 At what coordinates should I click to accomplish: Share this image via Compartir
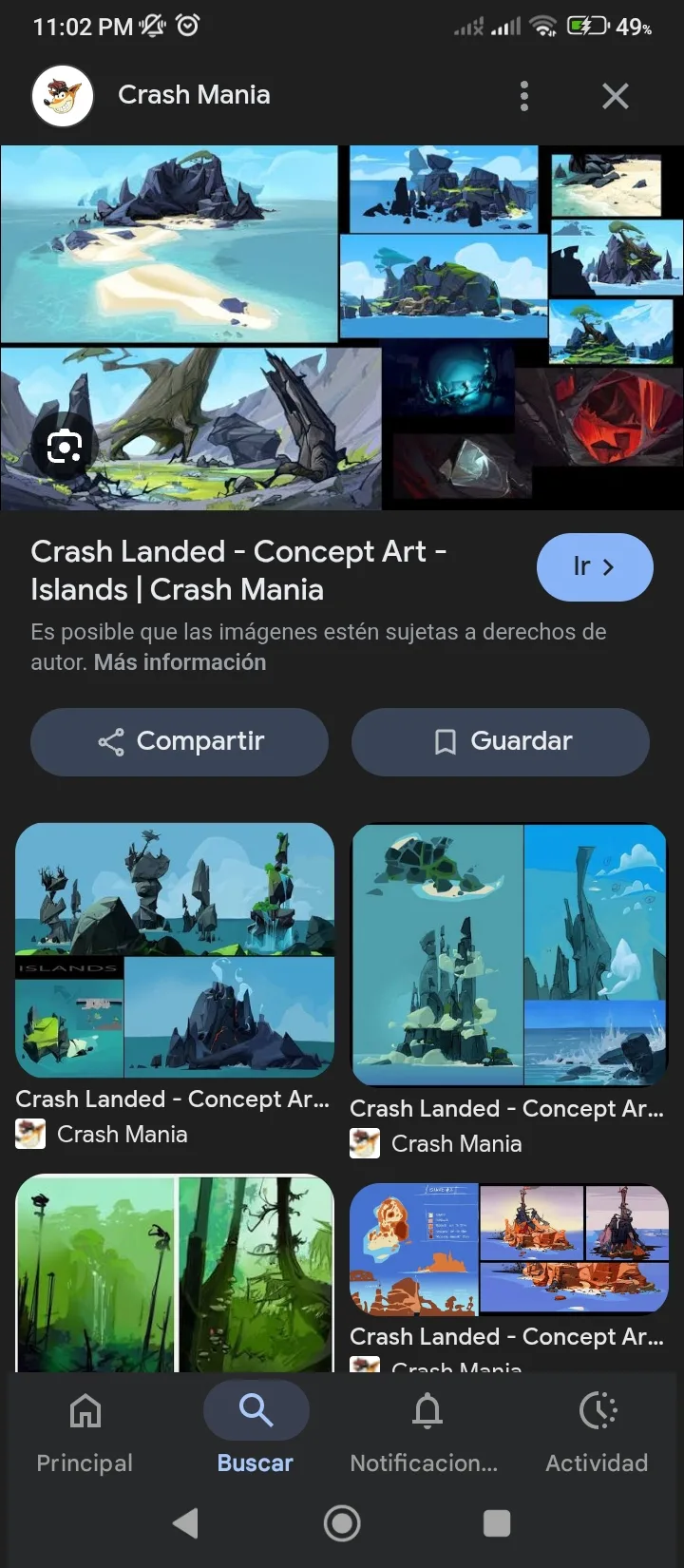point(180,742)
